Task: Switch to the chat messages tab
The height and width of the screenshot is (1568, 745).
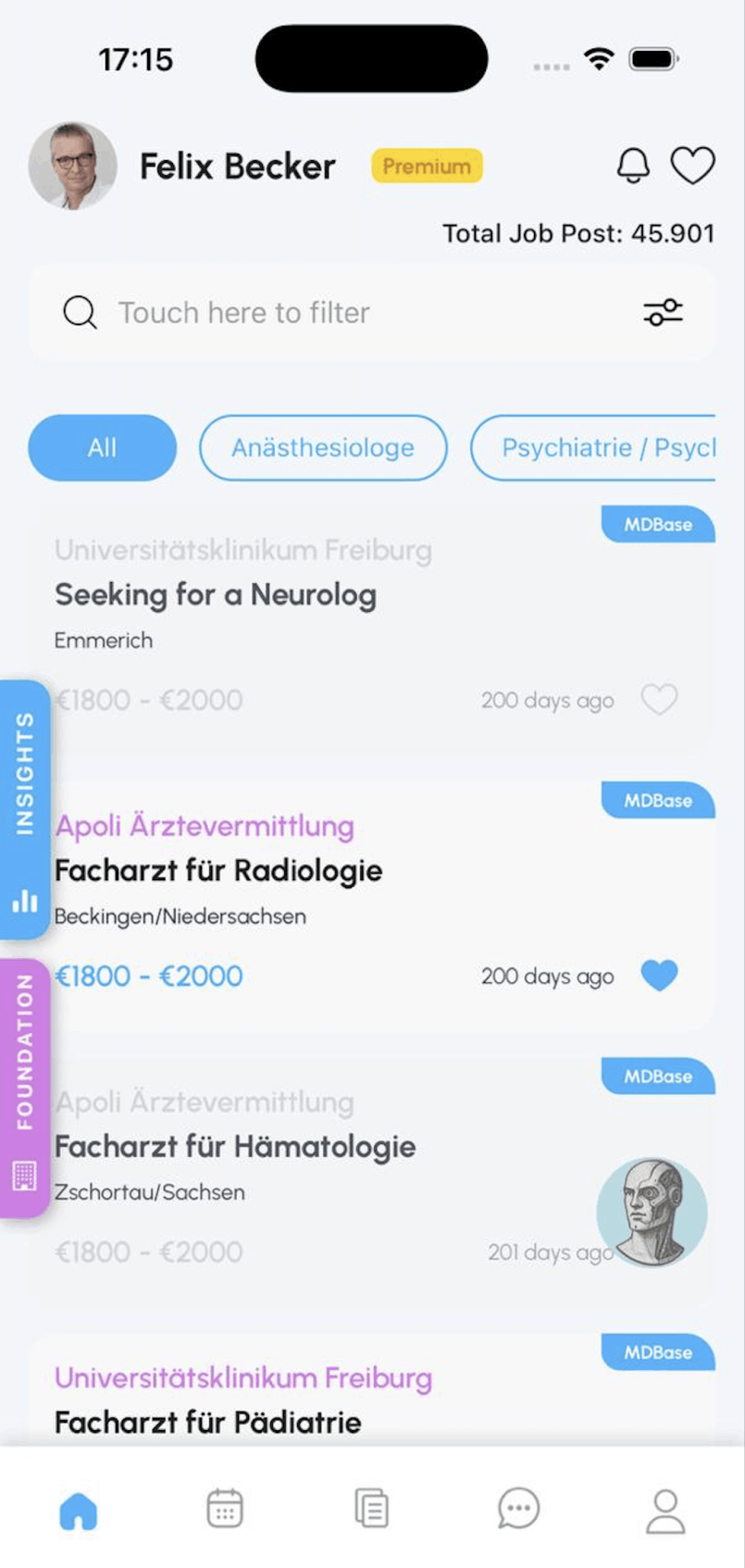Action: [518, 1509]
